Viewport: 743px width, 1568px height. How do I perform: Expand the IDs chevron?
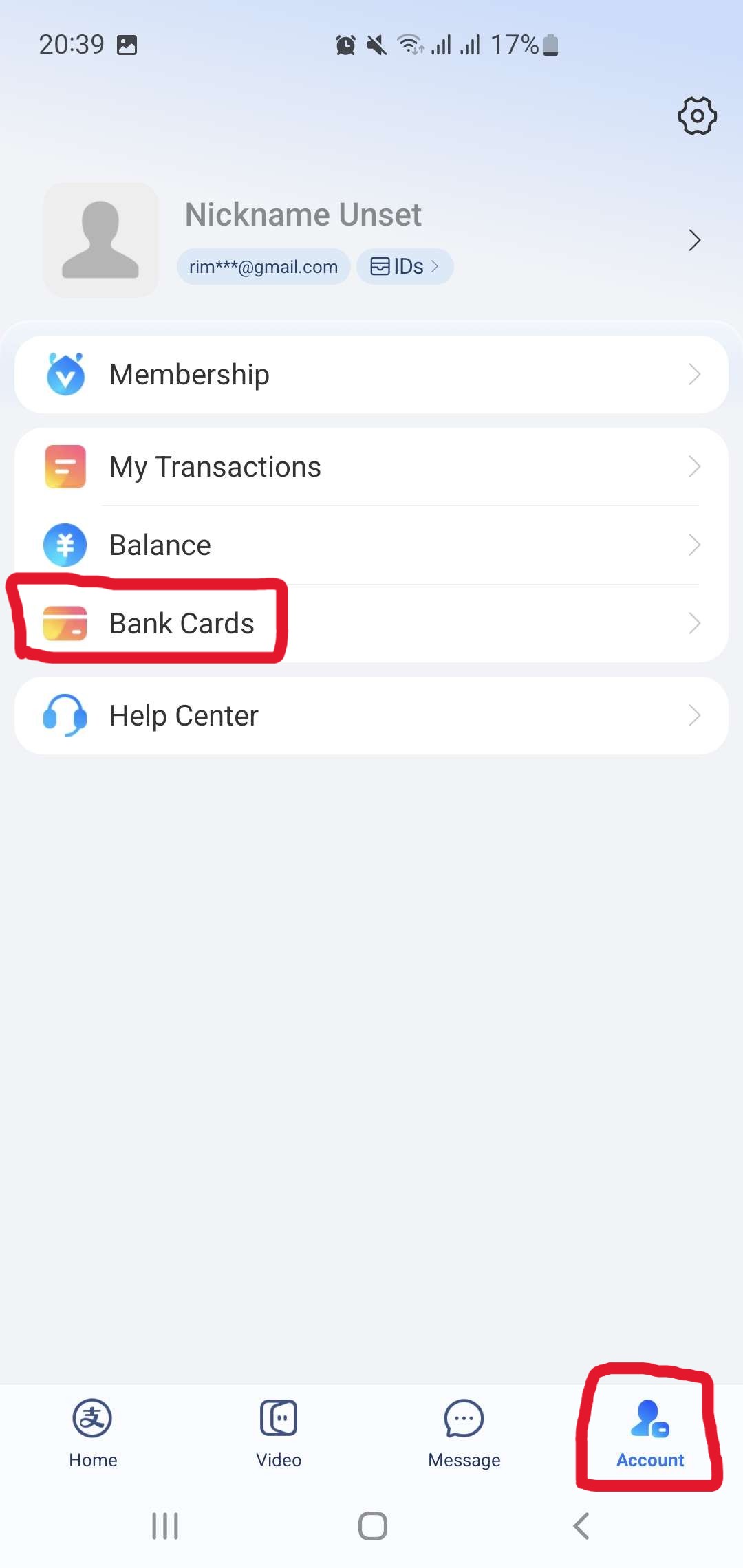[435, 266]
